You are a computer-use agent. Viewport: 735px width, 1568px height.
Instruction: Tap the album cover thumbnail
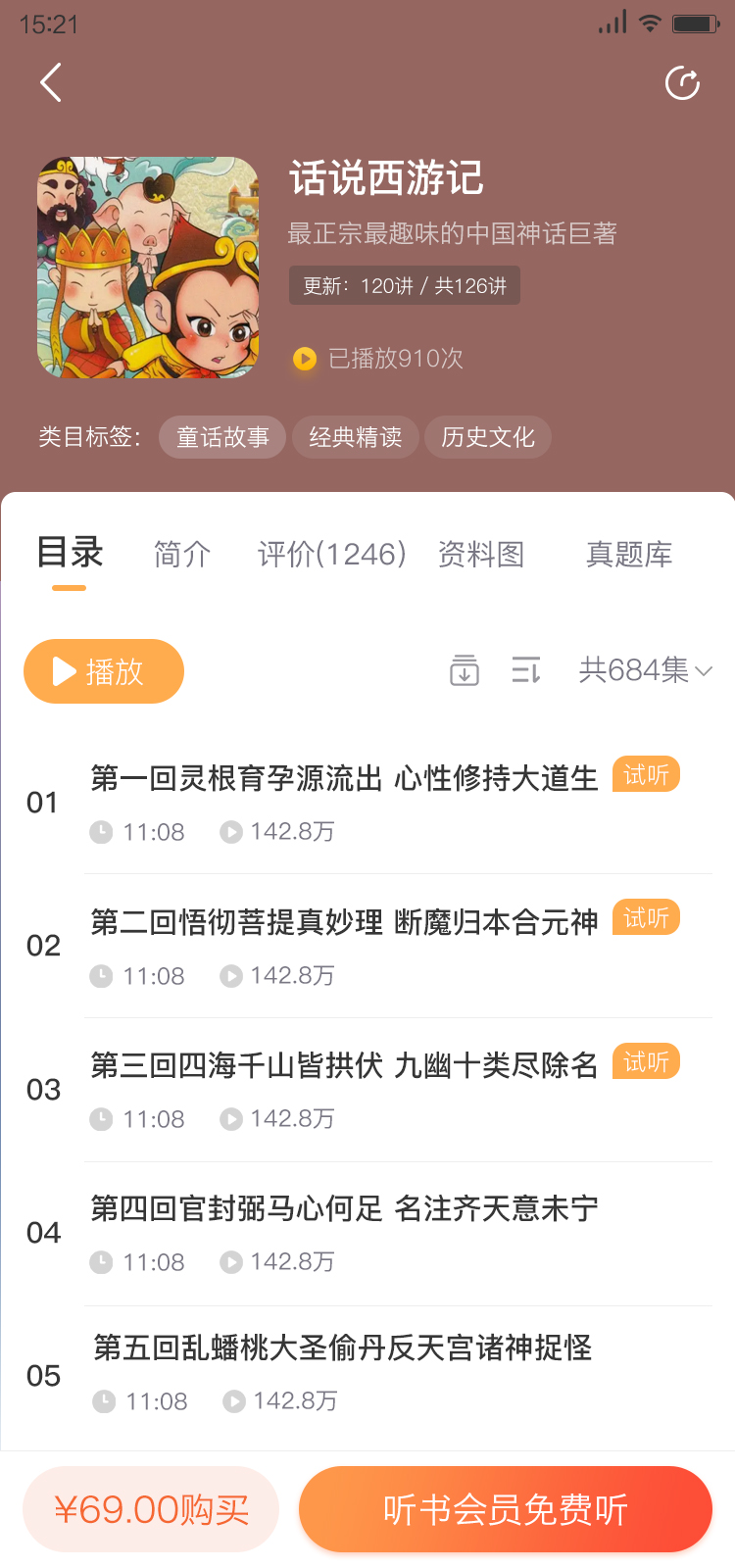pyautogui.click(x=147, y=267)
